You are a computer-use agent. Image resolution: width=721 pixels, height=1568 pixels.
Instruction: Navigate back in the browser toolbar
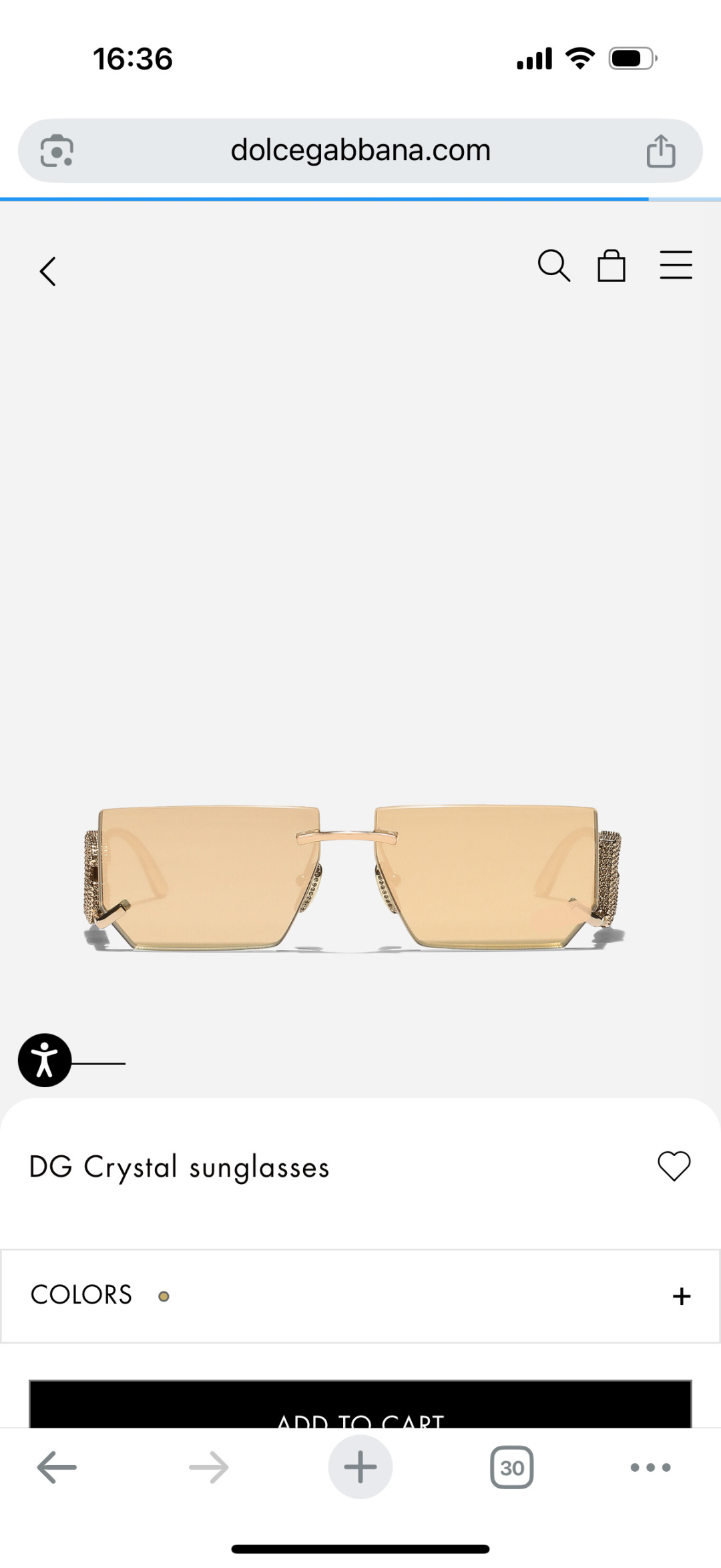click(57, 1467)
